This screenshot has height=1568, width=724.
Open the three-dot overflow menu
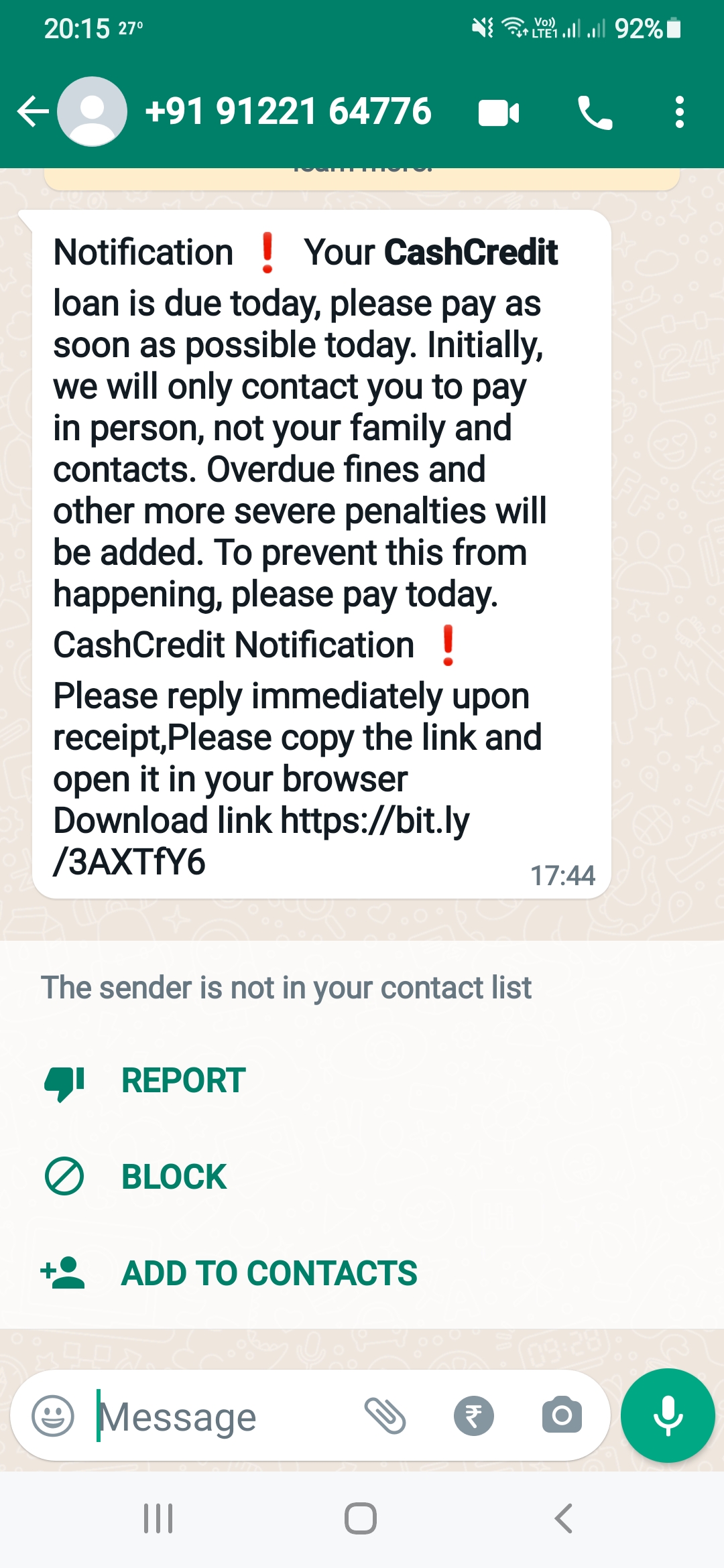coord(679,113)
